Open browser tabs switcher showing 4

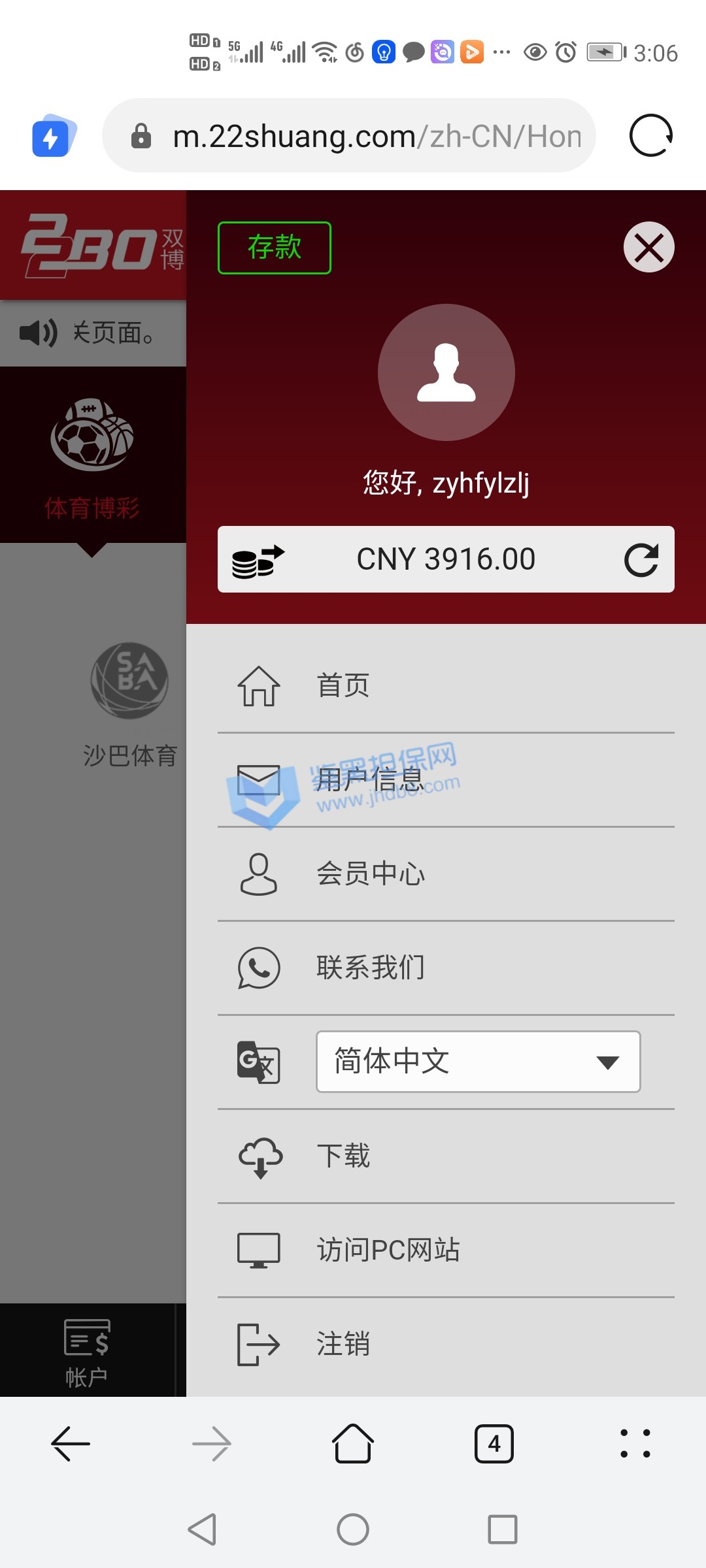click(494, 1444)
